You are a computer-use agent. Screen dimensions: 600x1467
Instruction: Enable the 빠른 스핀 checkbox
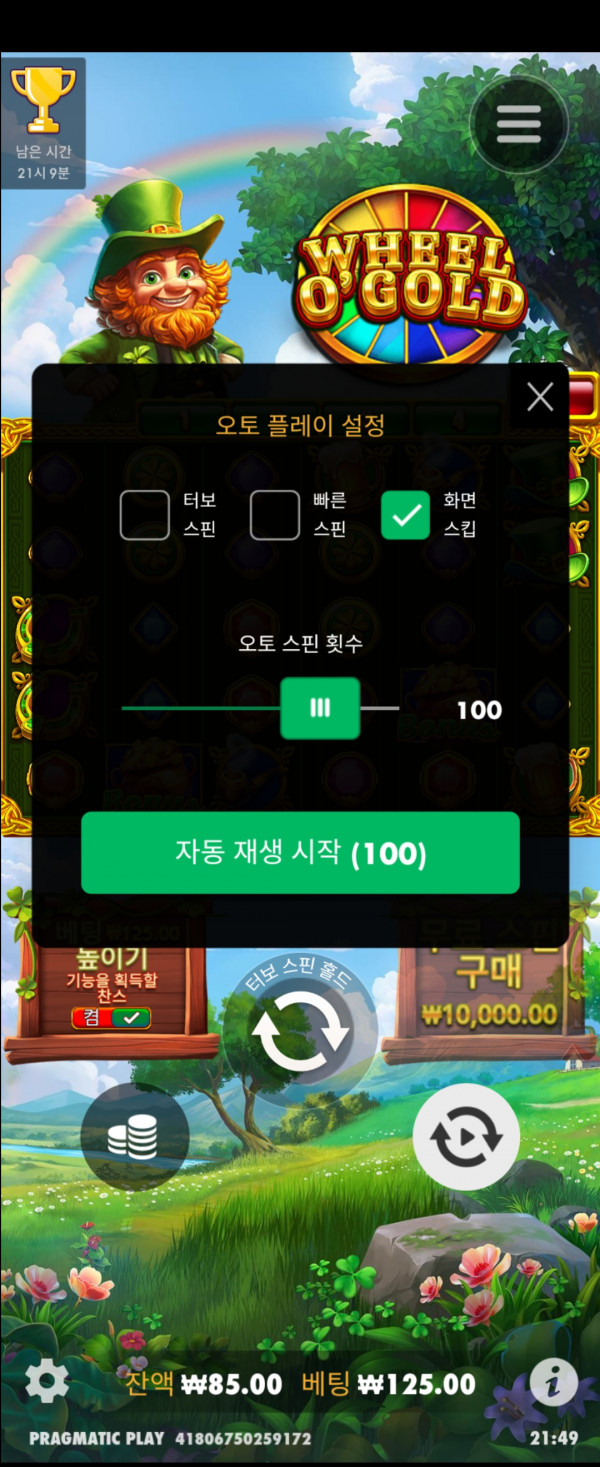click(x=275, y=515)
